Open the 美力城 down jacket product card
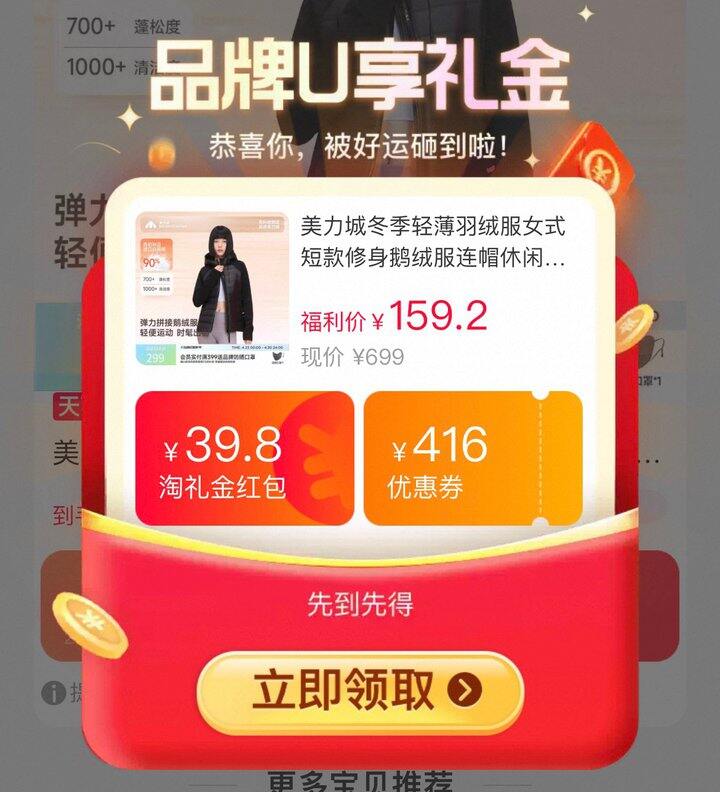 360,288
